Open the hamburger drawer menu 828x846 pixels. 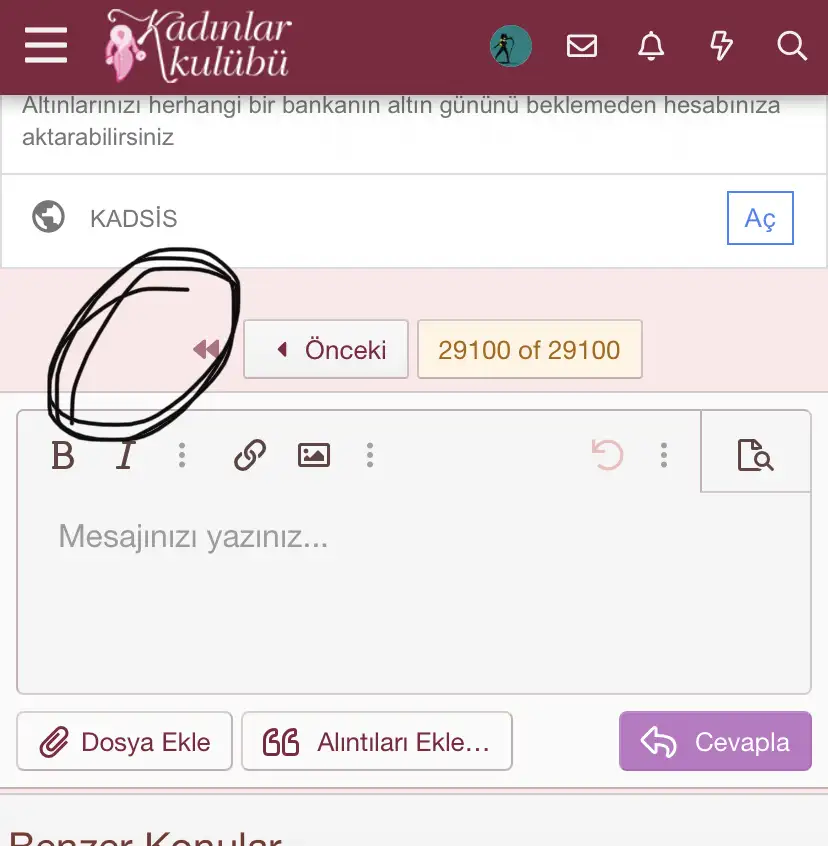(x=46, y=45)
